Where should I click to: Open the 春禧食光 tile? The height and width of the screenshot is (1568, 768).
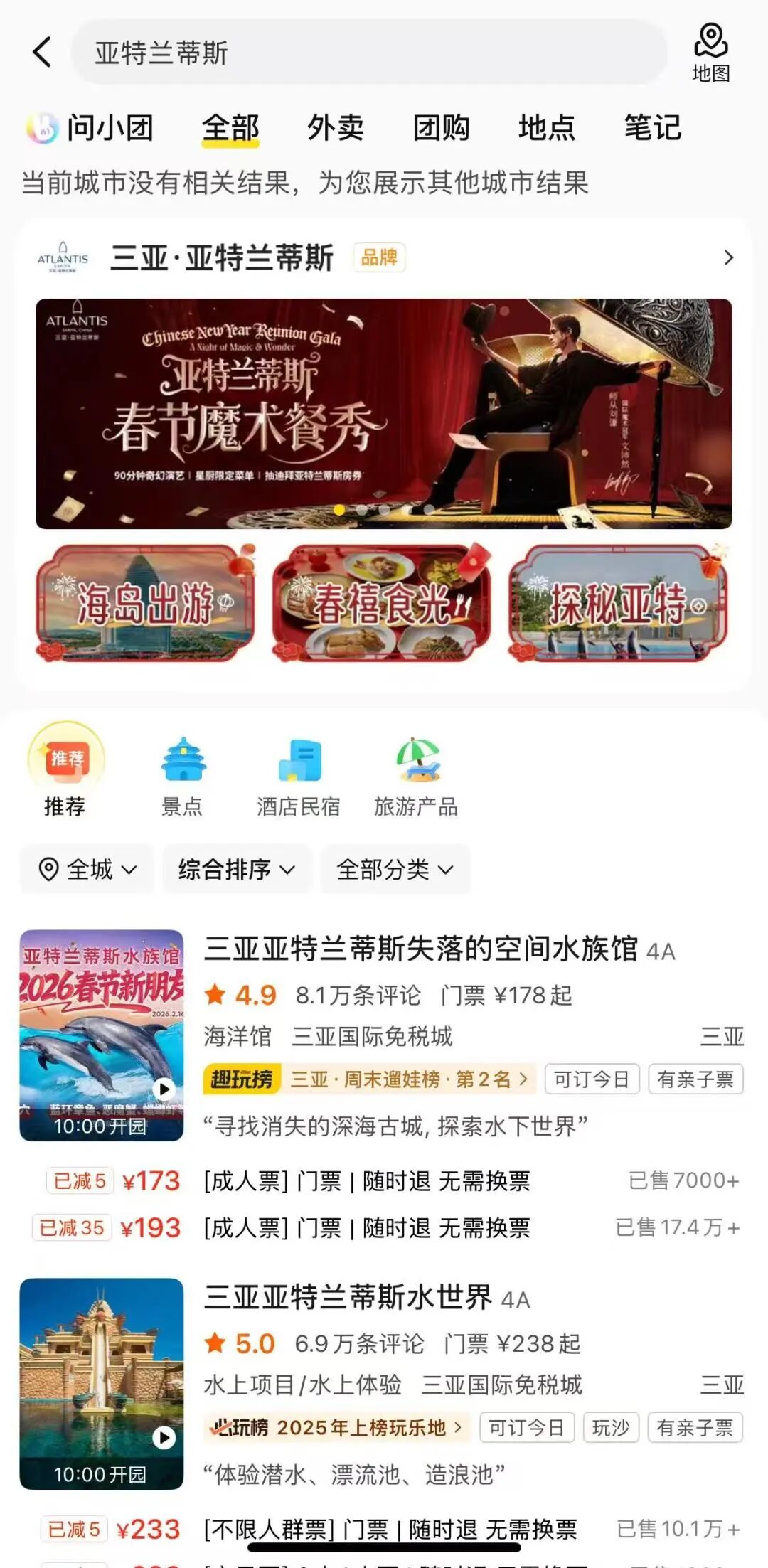point(383,604)
